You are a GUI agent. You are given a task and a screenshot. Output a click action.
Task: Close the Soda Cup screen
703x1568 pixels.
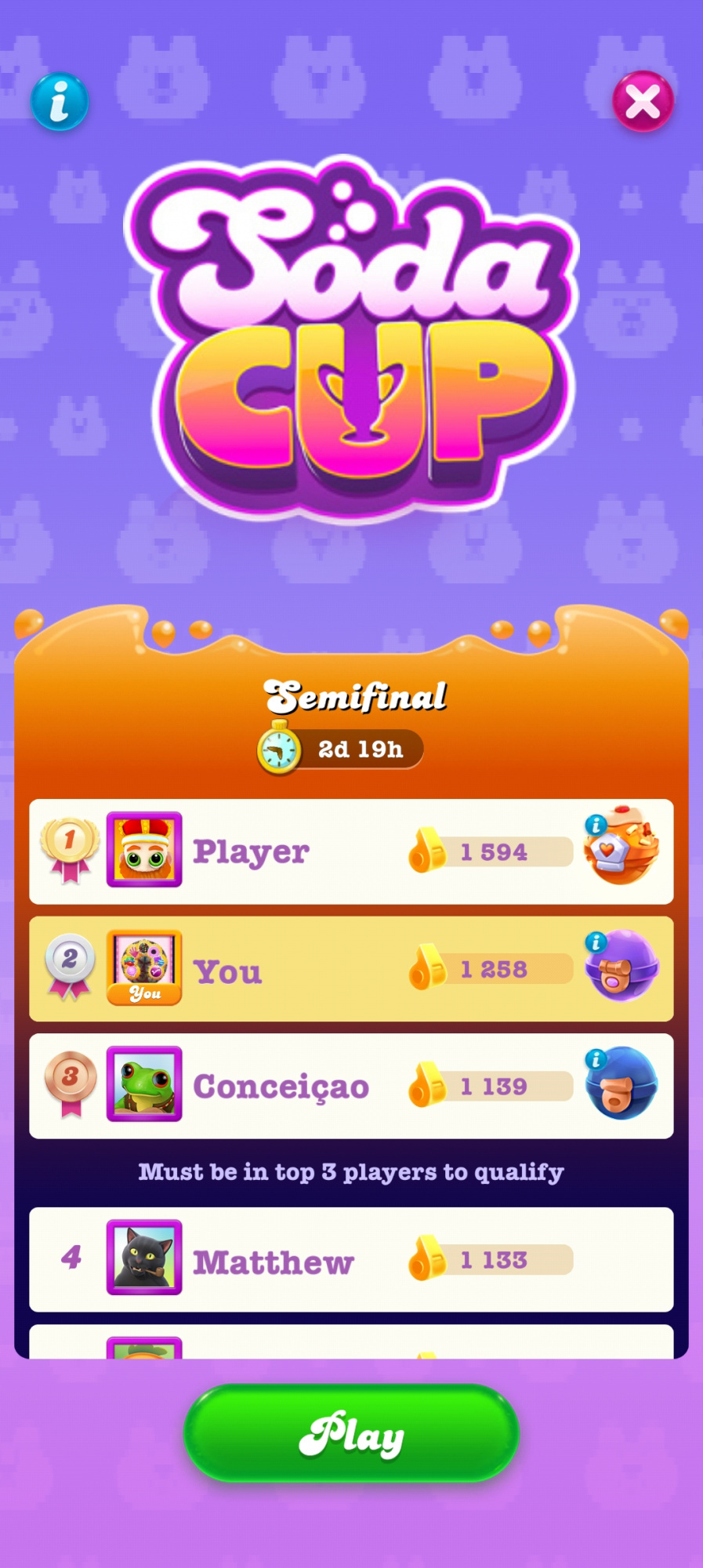click(x=643, y=101)
